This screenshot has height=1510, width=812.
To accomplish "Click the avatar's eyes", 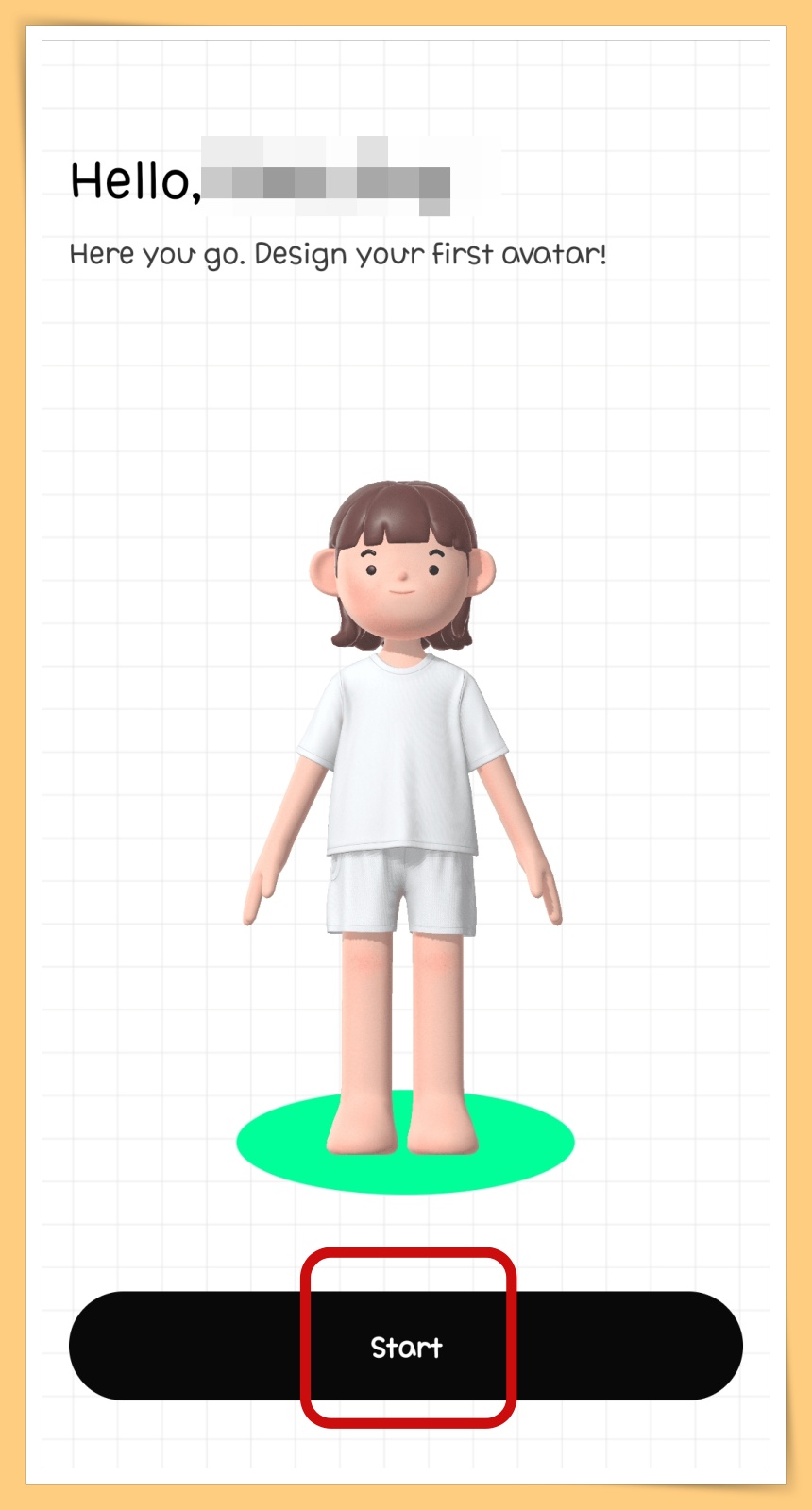I will [x=401, y=568].
